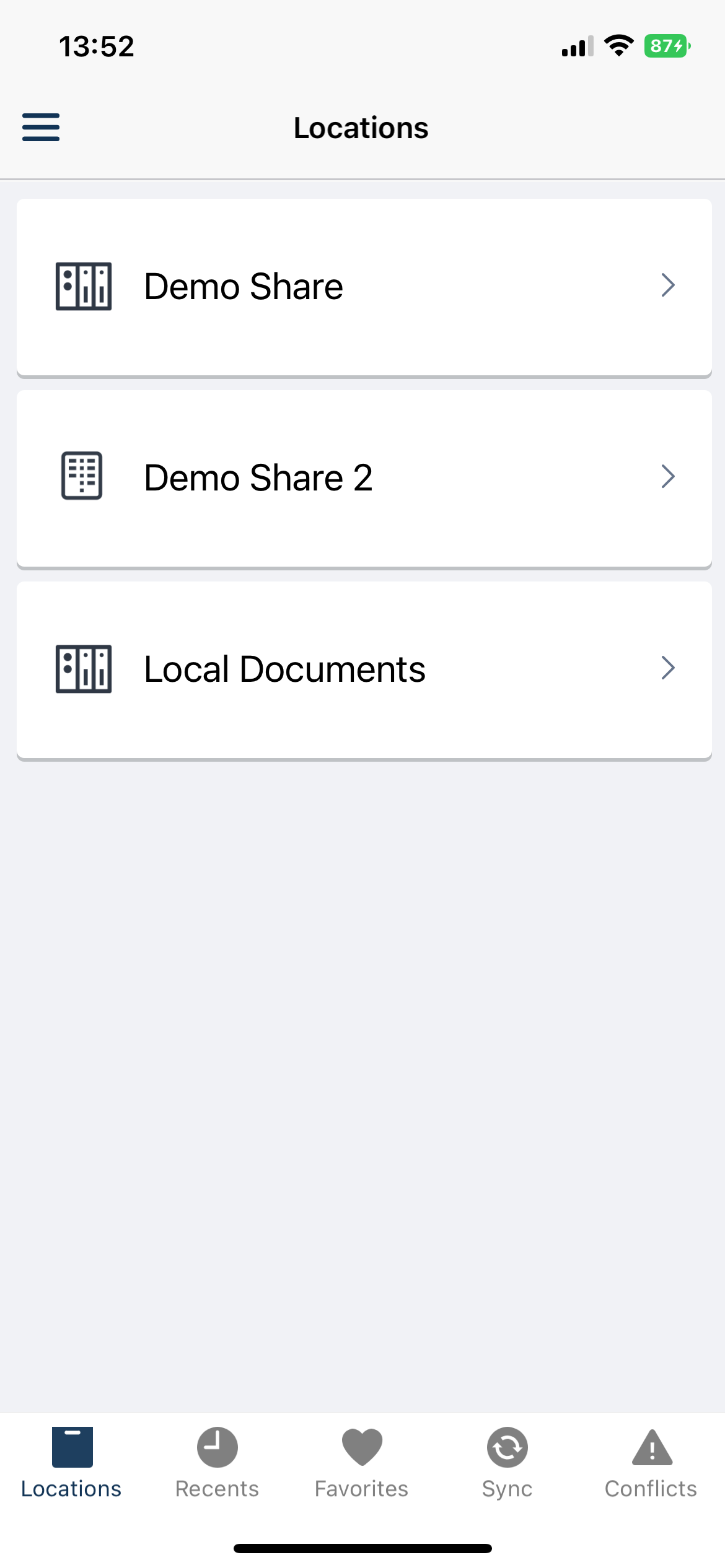Switch to the Favorites tab

pos(362,1464)
